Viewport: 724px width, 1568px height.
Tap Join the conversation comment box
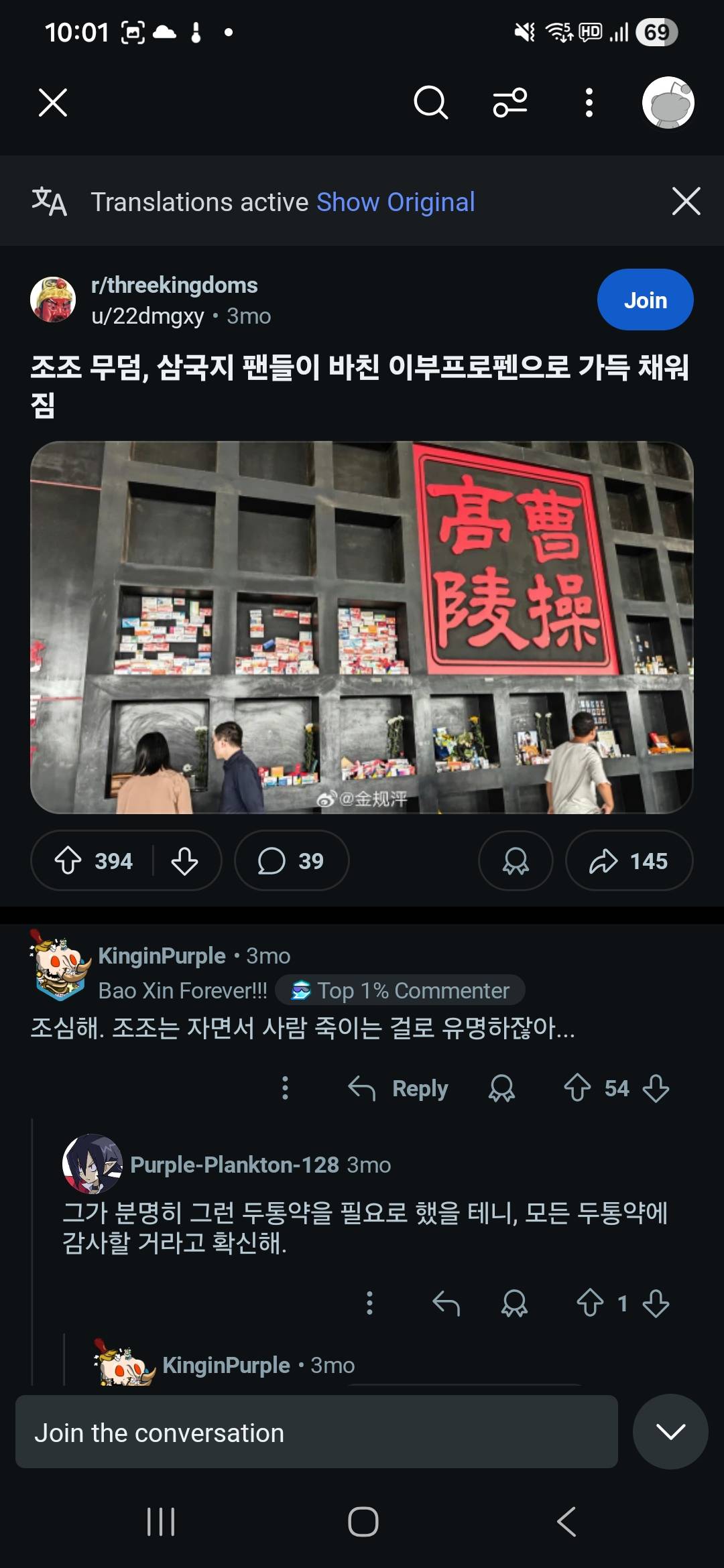[316, 1433]
